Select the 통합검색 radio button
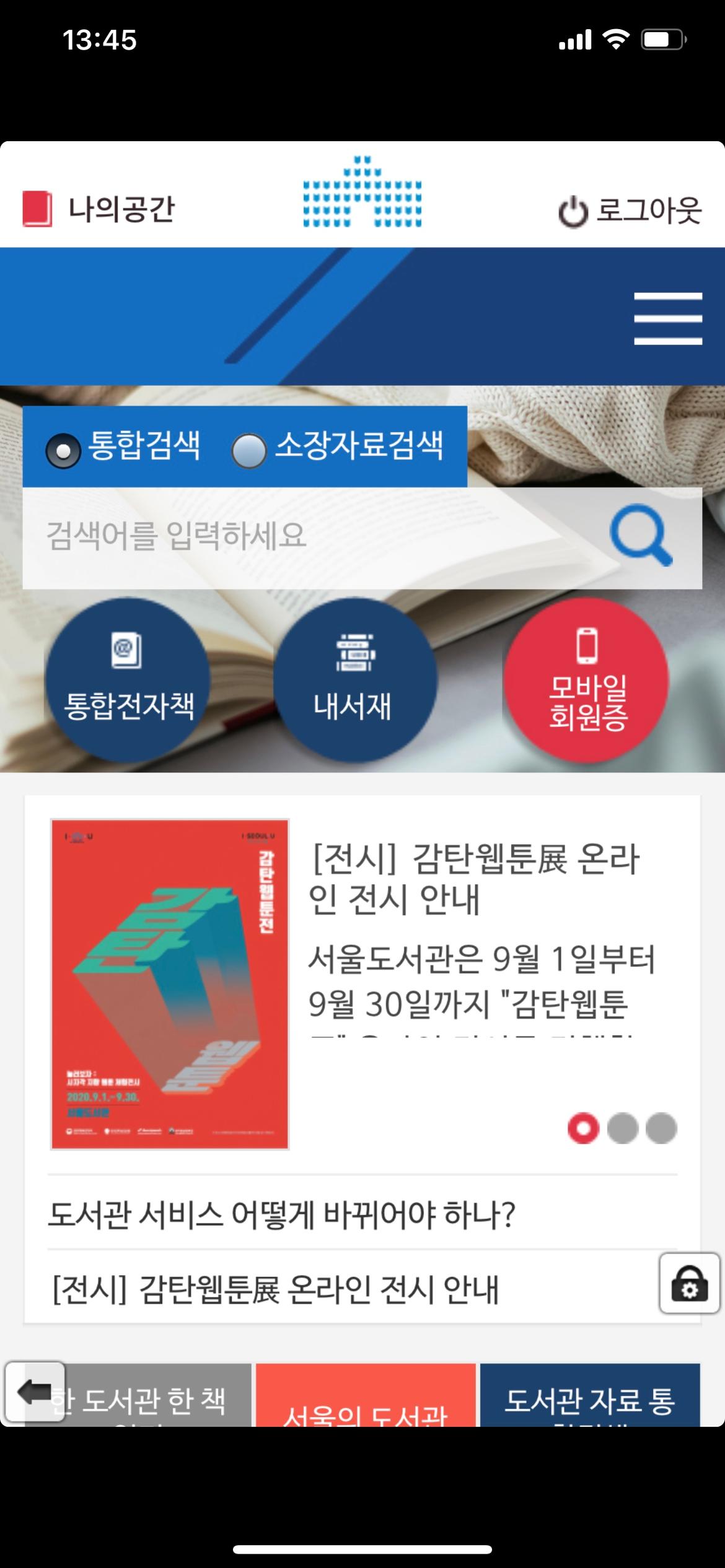 (63, 450)
